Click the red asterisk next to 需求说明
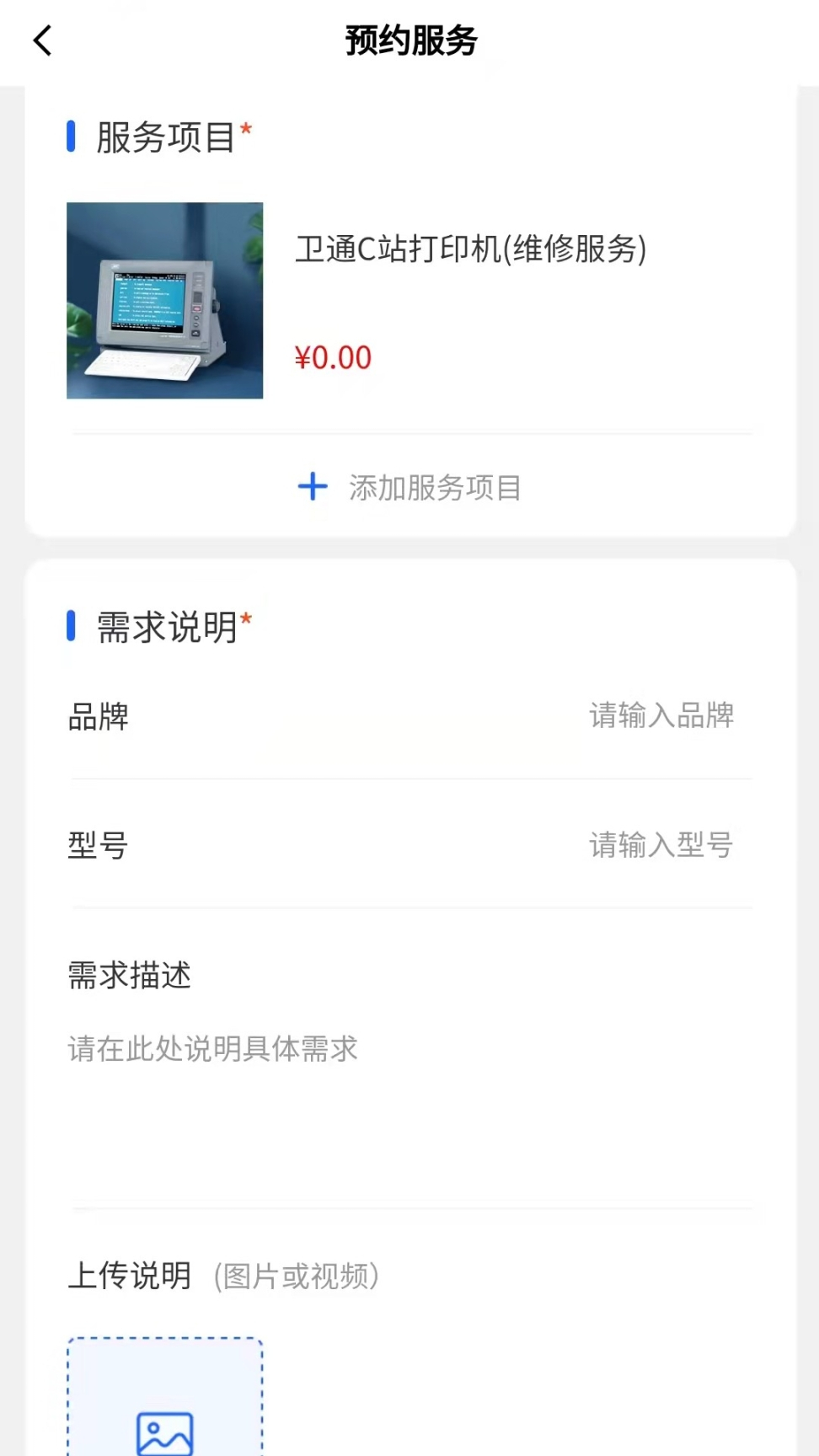Viewport: 819px width, 1456px height. 246,617
